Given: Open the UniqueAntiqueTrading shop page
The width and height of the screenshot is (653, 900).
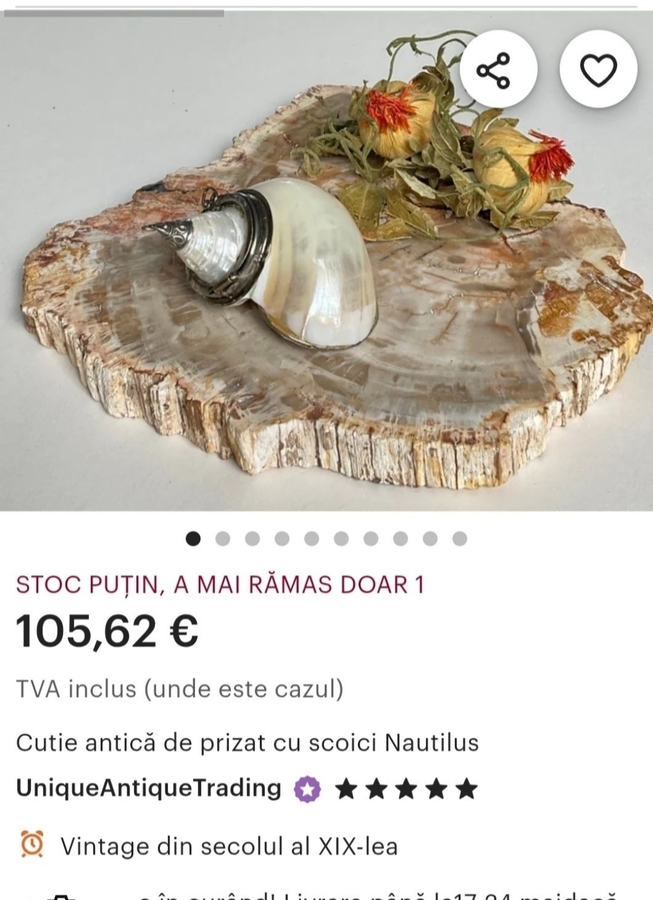Looking at the screenshot, I should 148,788.
